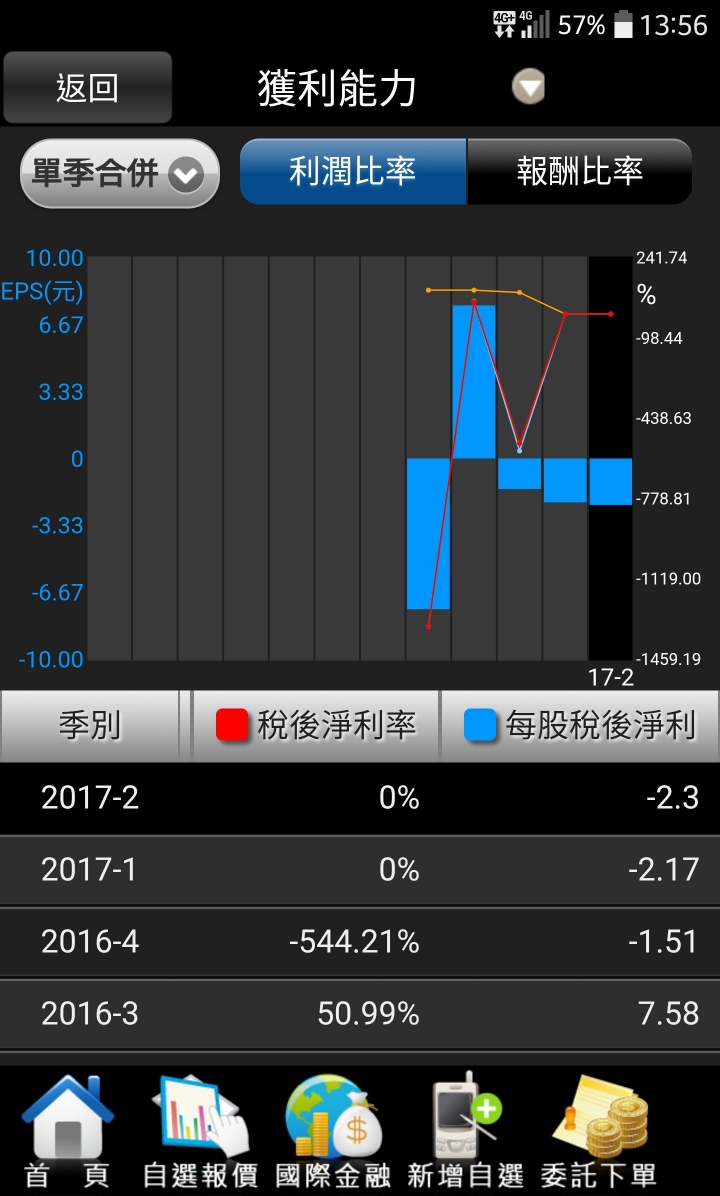Tap 新增自選 to add to watchlist

[x=466, y=1131]
